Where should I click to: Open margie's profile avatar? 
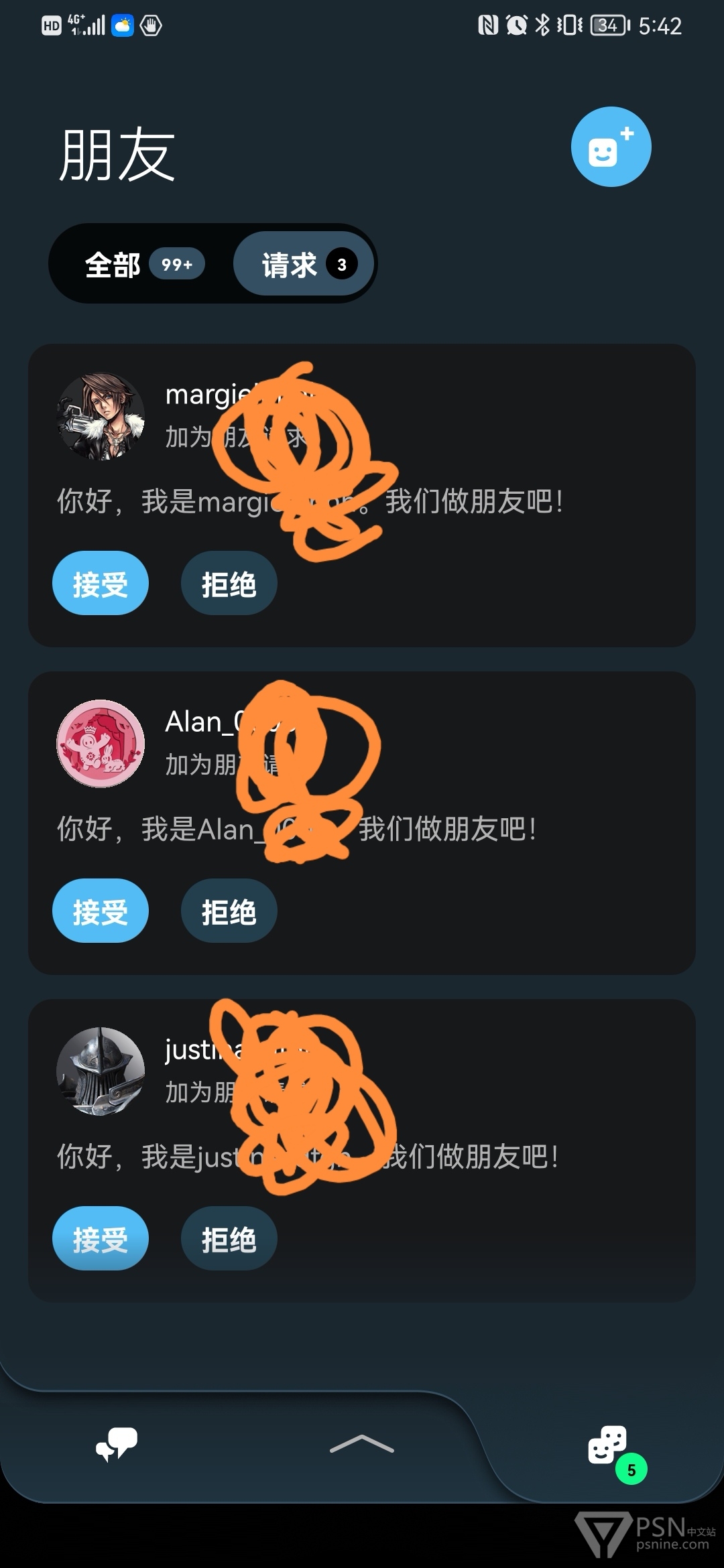(101, 416)
